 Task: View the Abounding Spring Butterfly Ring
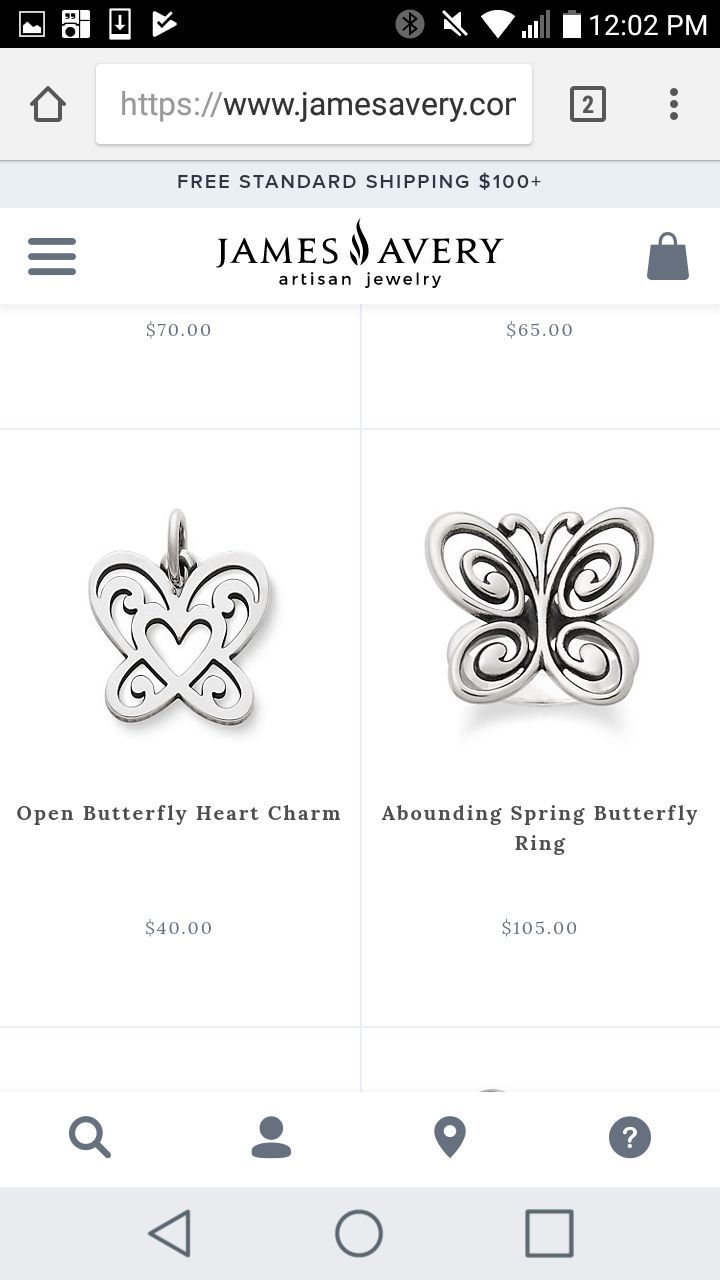coord(540,828)
